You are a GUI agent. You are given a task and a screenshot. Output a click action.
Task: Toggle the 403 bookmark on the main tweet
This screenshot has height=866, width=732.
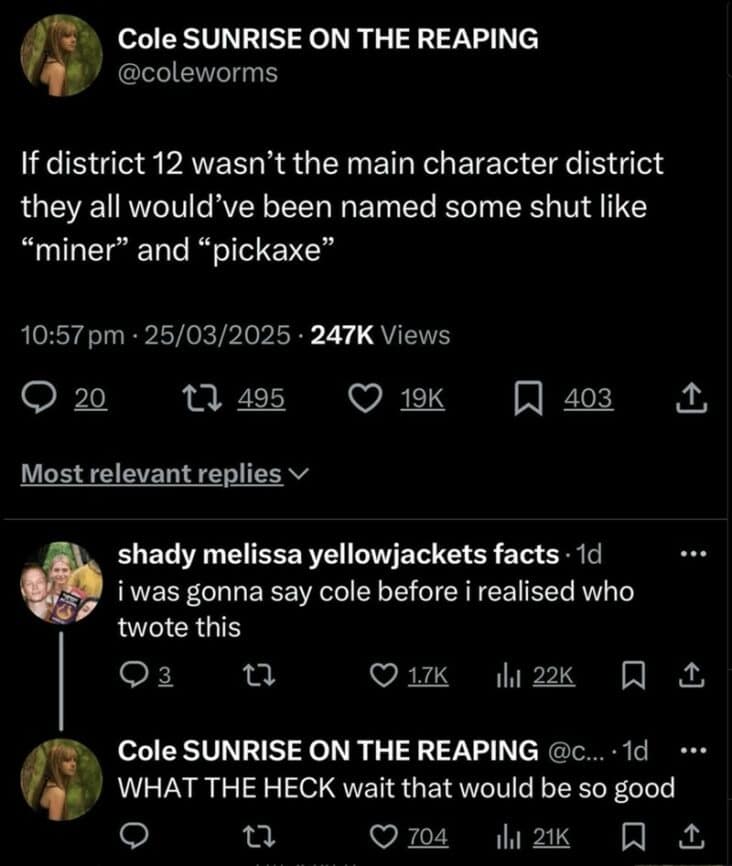(x=555, y=397)
